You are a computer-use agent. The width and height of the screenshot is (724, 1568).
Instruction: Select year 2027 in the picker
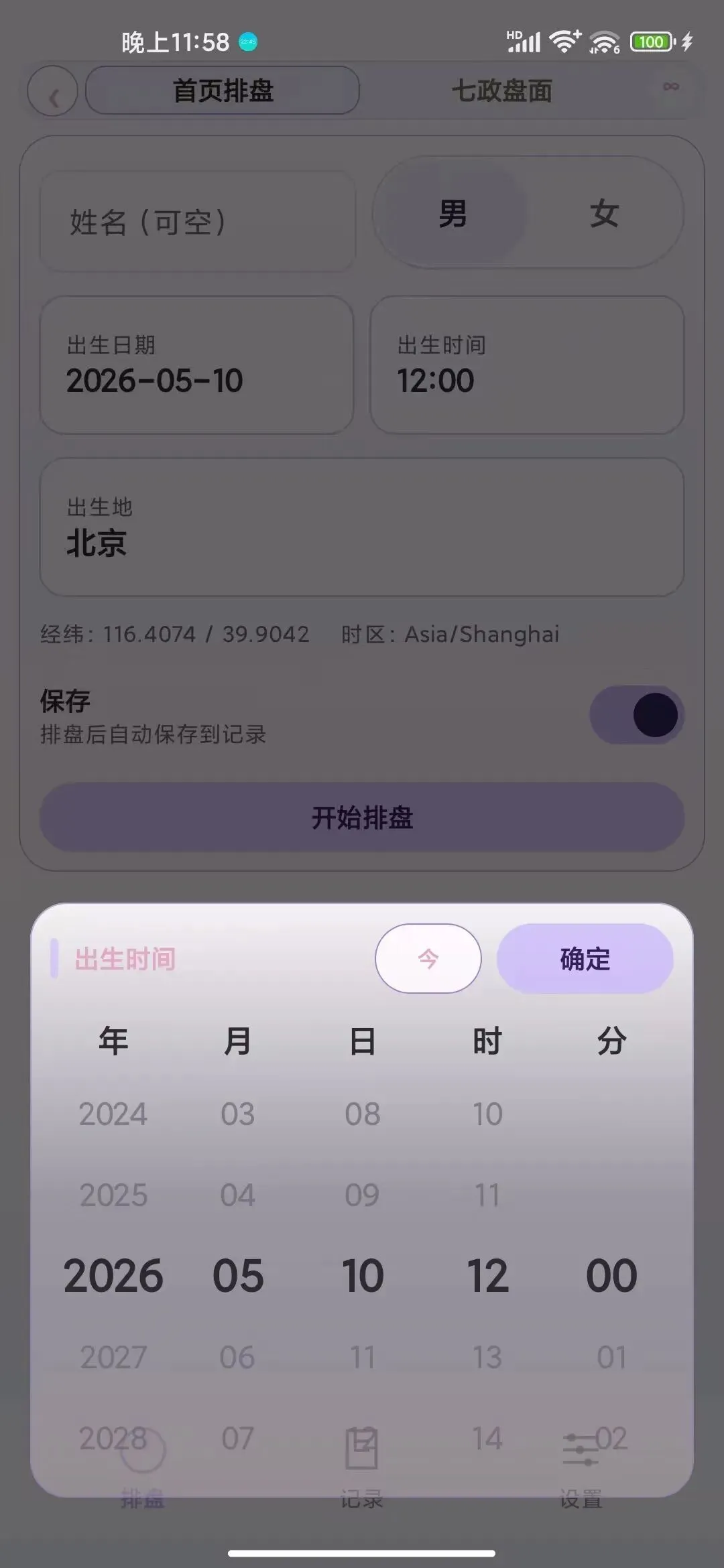pos(113,1358)
